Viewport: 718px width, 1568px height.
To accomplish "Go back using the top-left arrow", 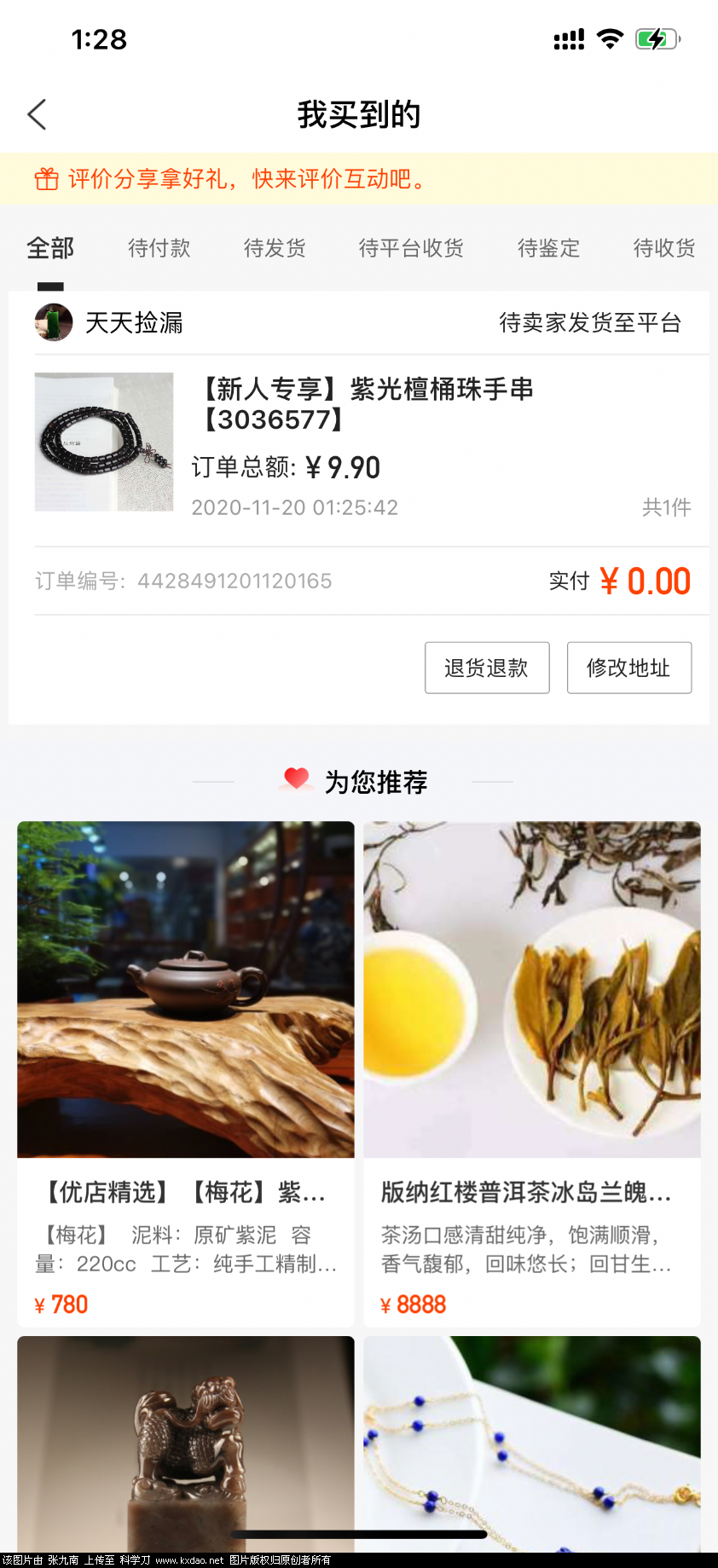I will click(x=37, y=114).
